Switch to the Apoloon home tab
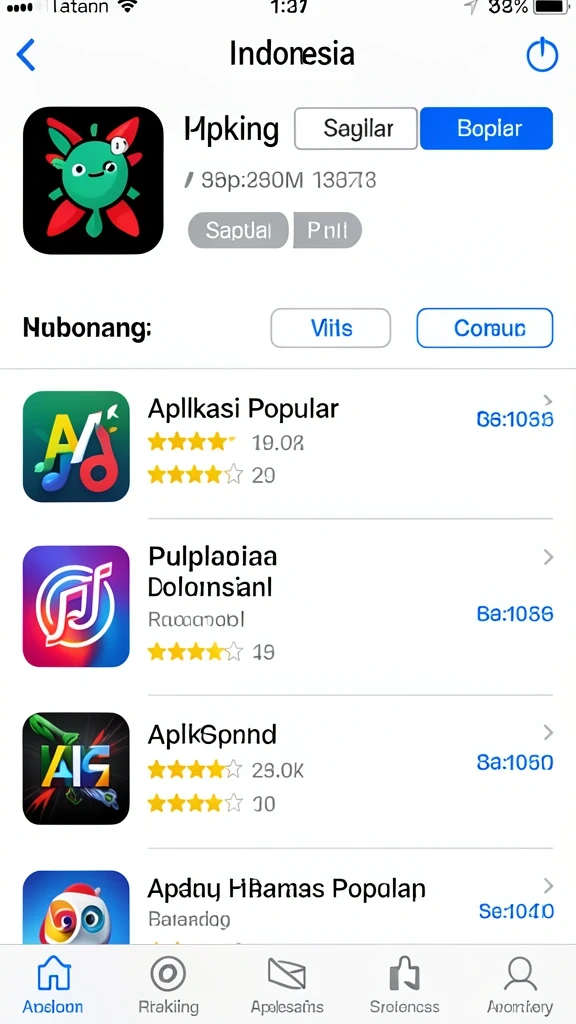The height and width of the screenshot is (1024, 576). click(x=53, y=985)
